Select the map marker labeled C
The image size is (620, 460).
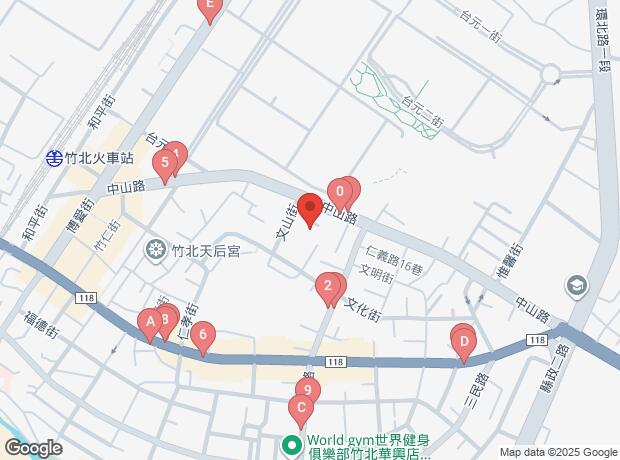tap(298, 408)
